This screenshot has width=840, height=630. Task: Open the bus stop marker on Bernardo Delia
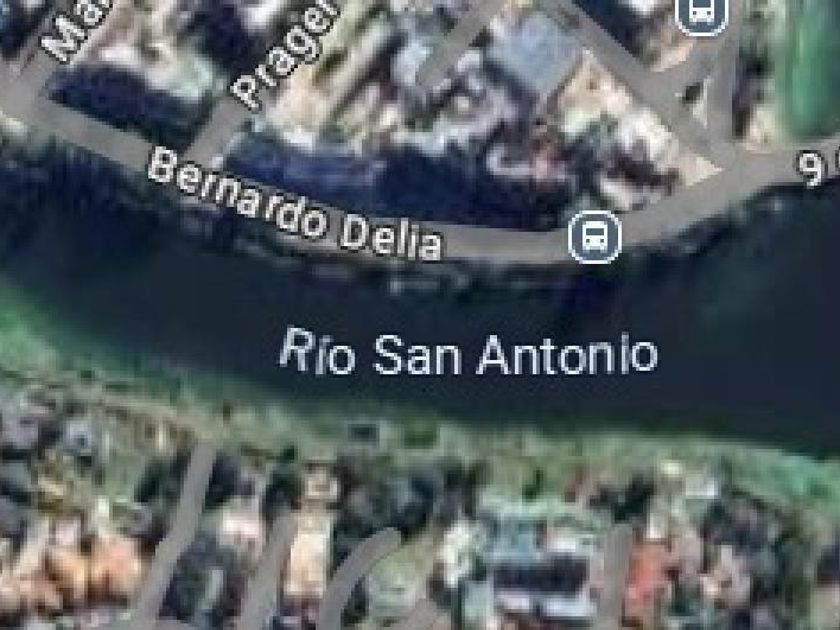click(595, 237)
